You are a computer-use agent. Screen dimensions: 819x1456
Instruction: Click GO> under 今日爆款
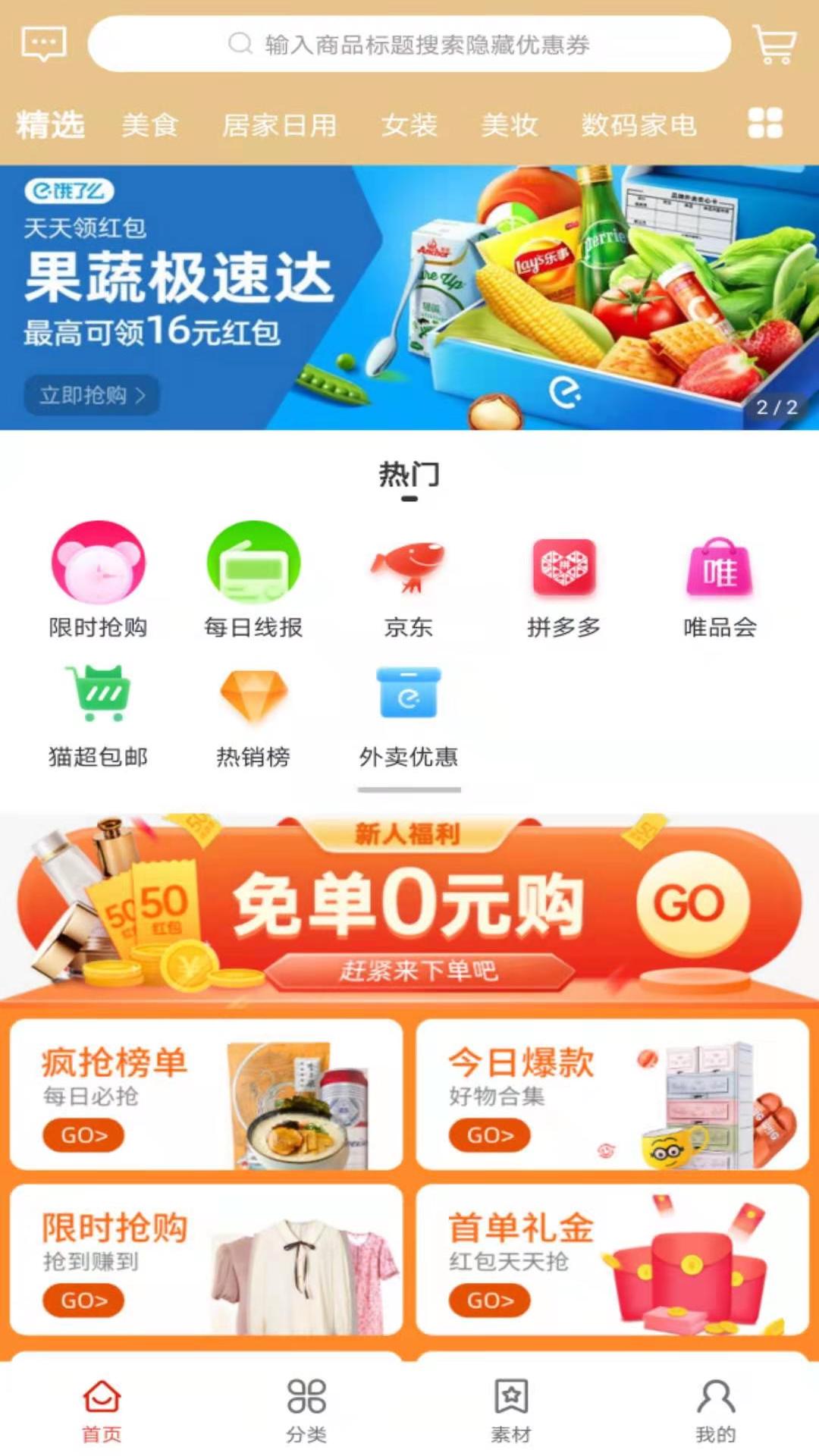tap(491, 1135)
